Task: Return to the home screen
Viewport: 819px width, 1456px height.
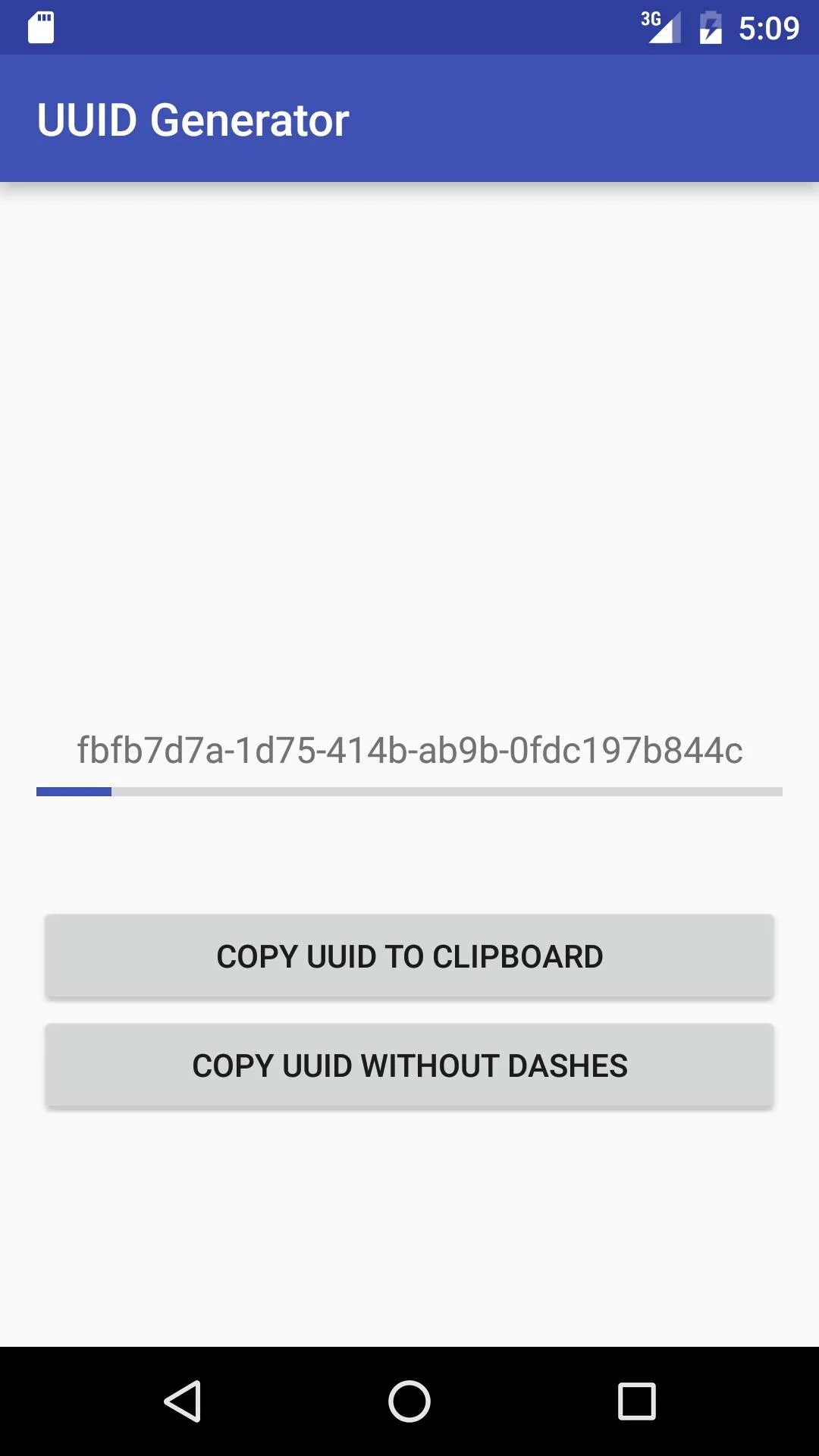Action: pos(409,1401)
